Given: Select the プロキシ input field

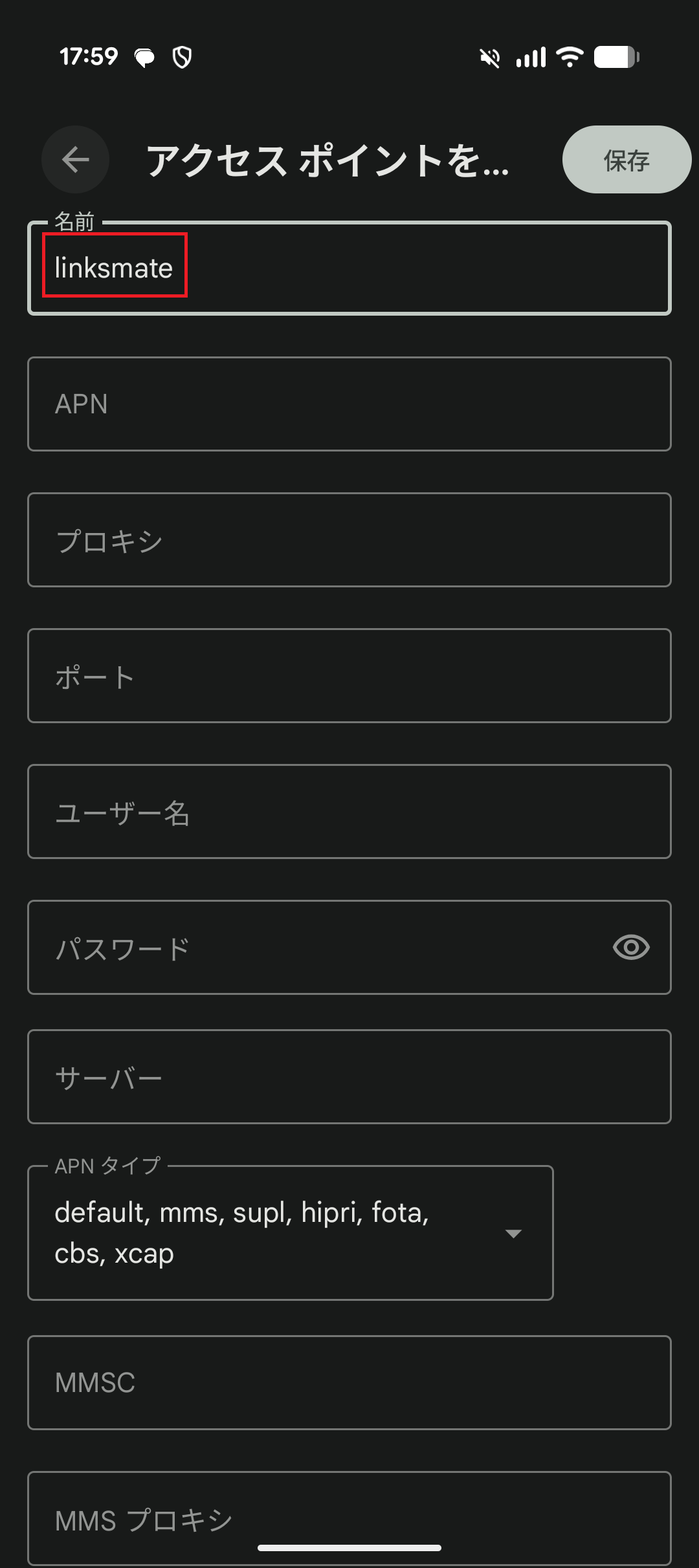Looking at the screenshot, I should (349, 539).
